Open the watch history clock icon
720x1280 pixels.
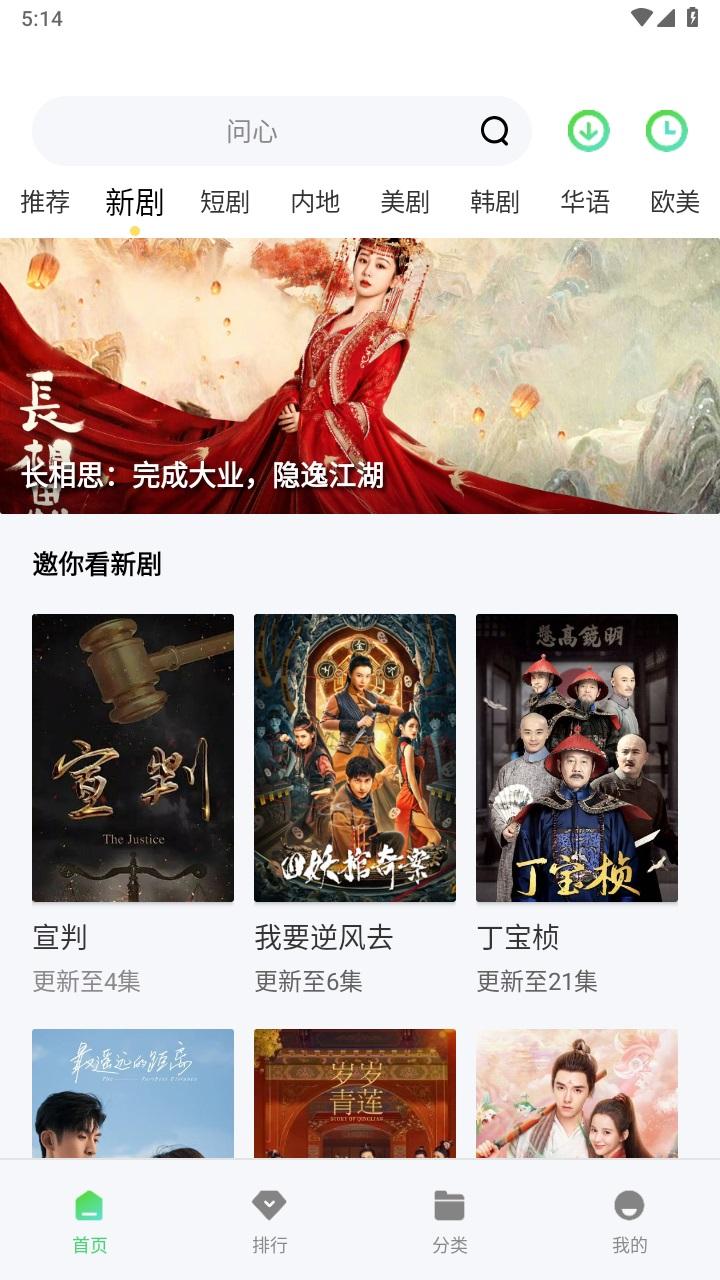666,131
